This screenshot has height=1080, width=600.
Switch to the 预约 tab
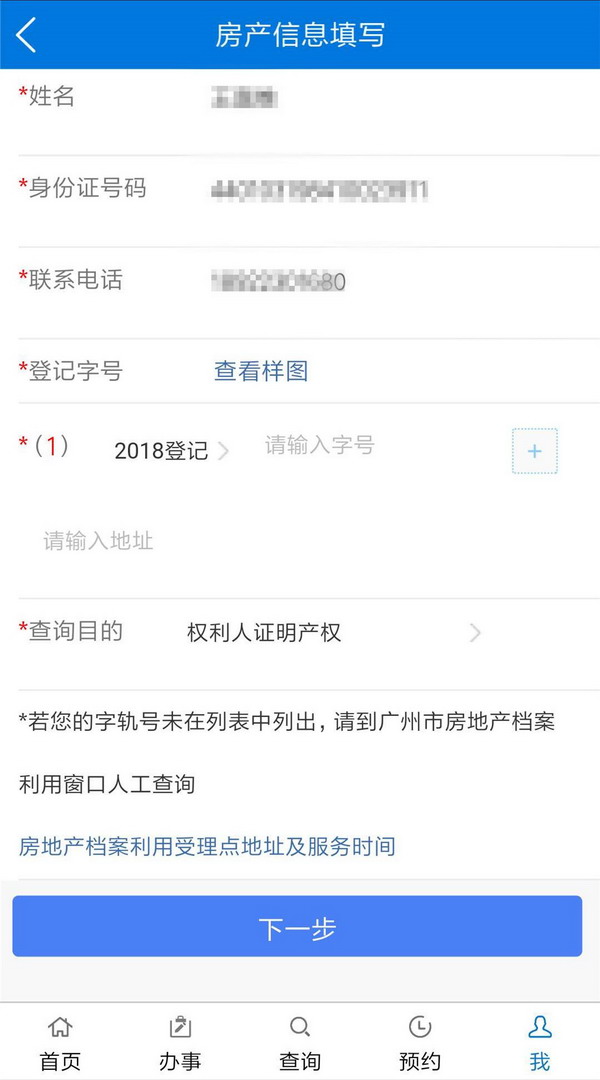[420, 1042]
